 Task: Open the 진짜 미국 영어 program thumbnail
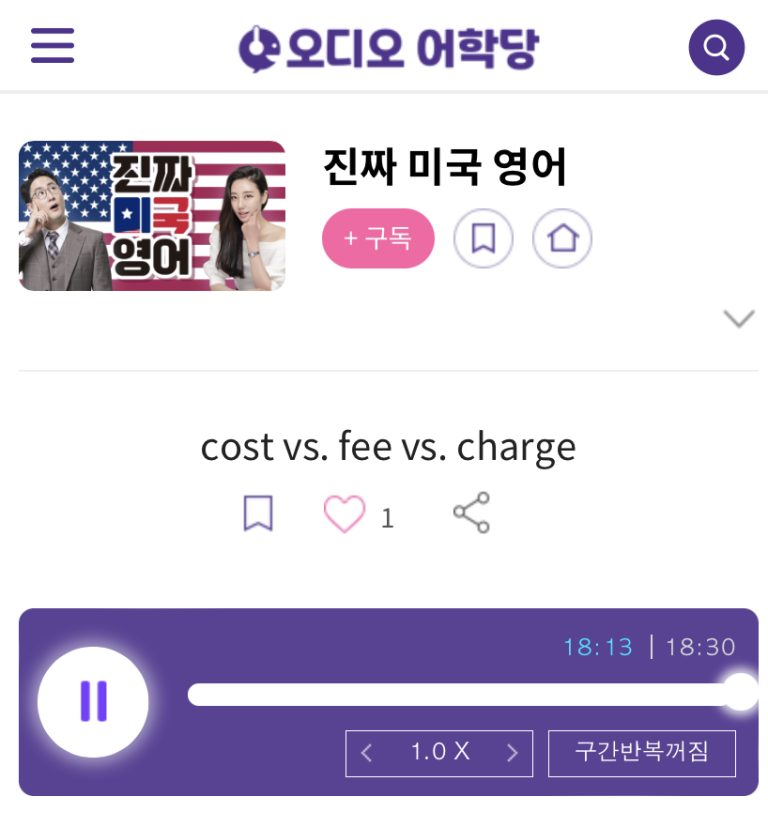pyautogui.click(x=152, y=216)
